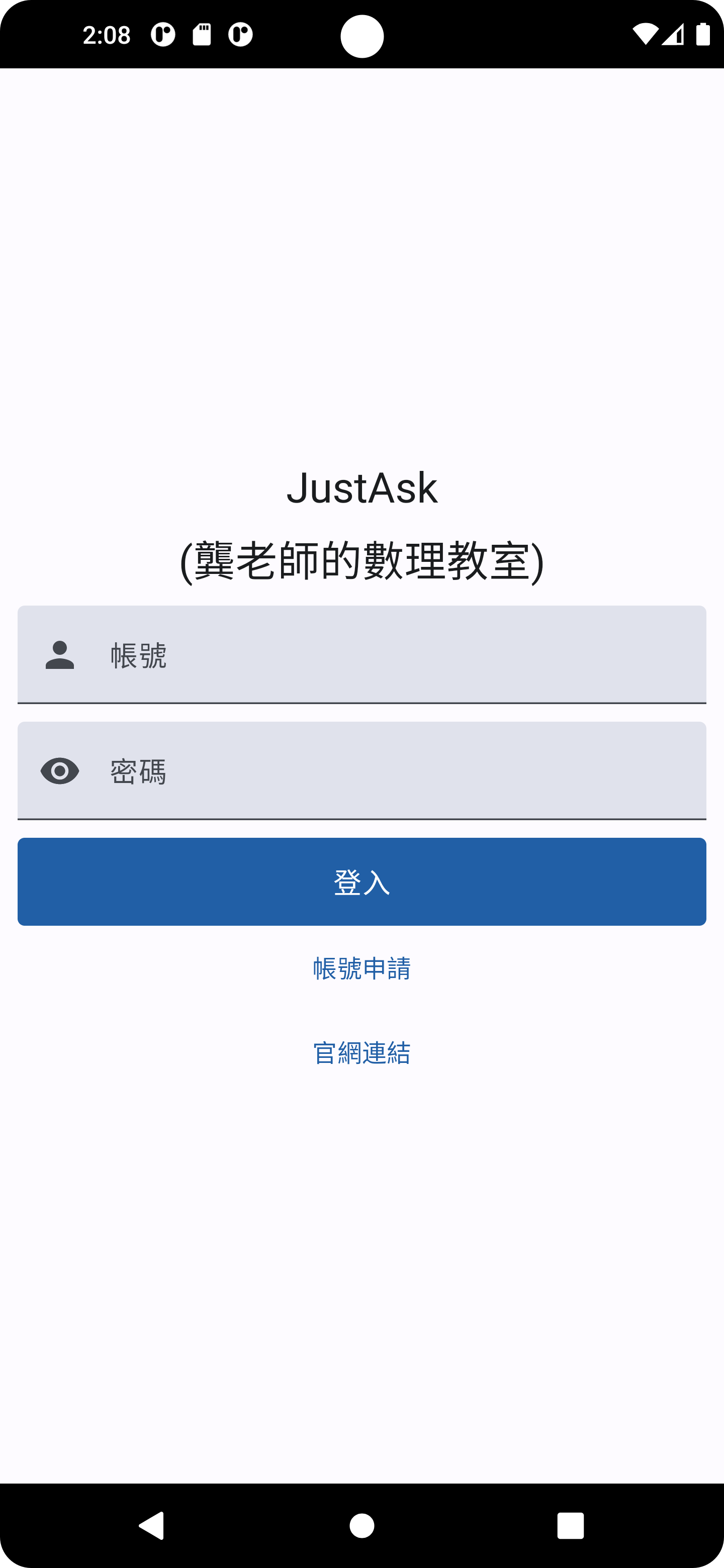Open the 官網連結 official website link
Viewport: 724px width, 1568px height.
[x=361, y=1053]
